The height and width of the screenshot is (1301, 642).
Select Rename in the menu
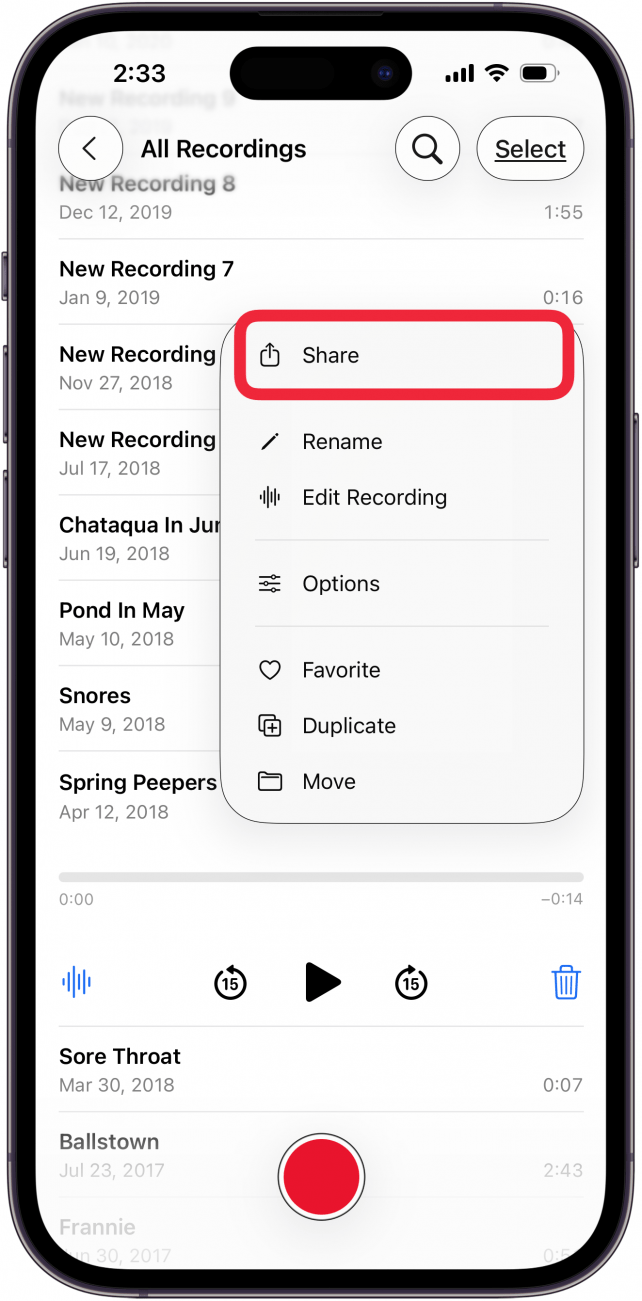point(342,442)
